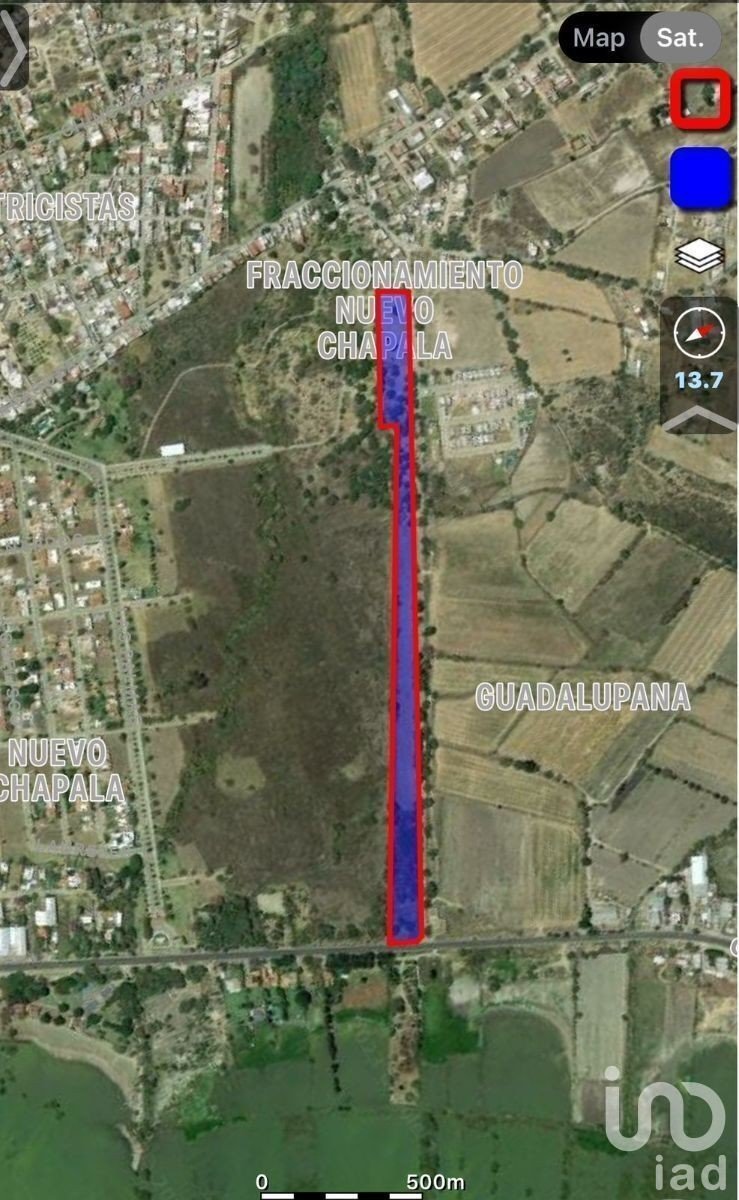Collapse the map tools panel chevron
The image size is (739, 1200).
click(x=699, y=420)
